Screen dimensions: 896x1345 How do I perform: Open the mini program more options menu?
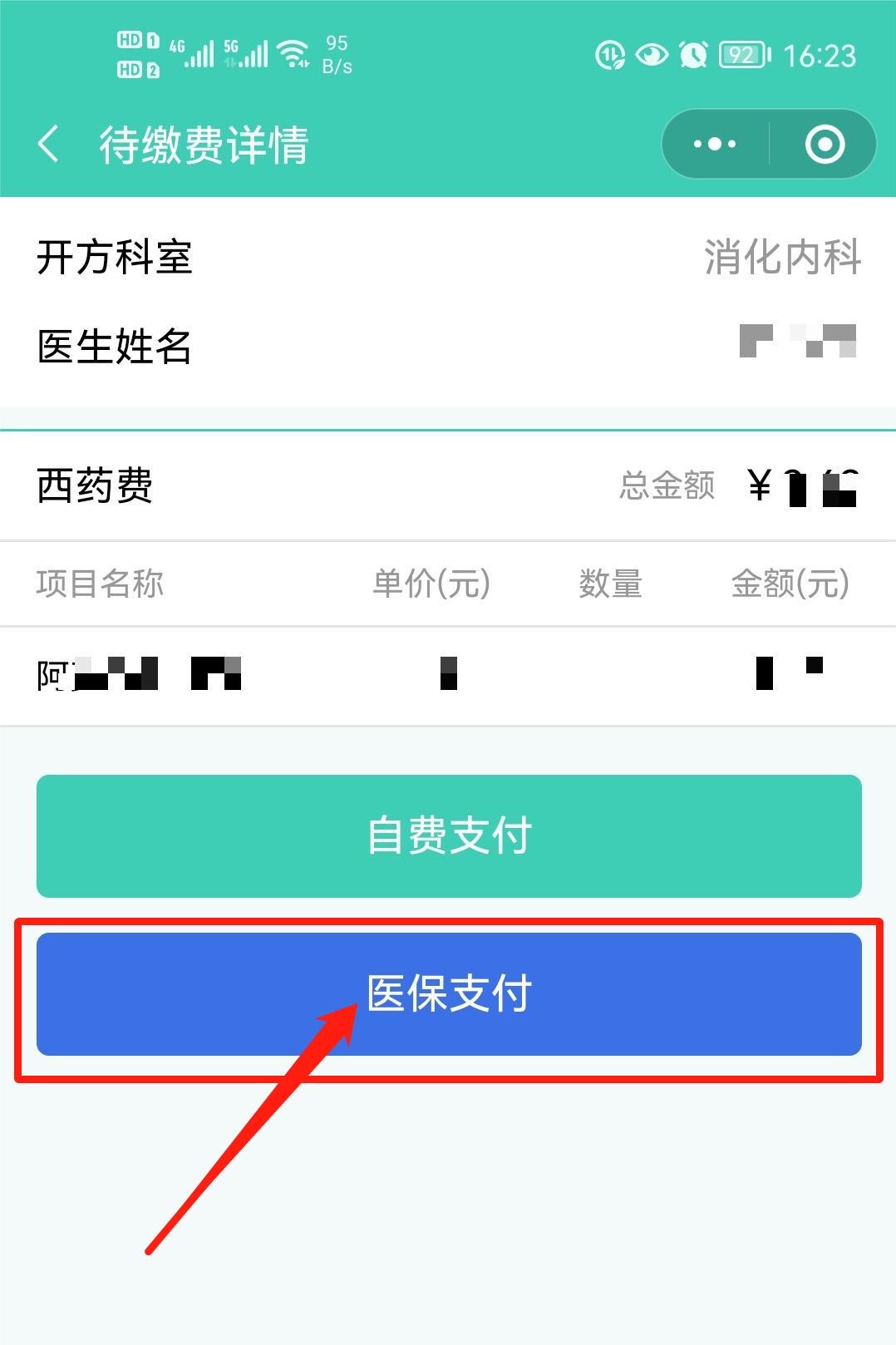click(x=715, y=144)
